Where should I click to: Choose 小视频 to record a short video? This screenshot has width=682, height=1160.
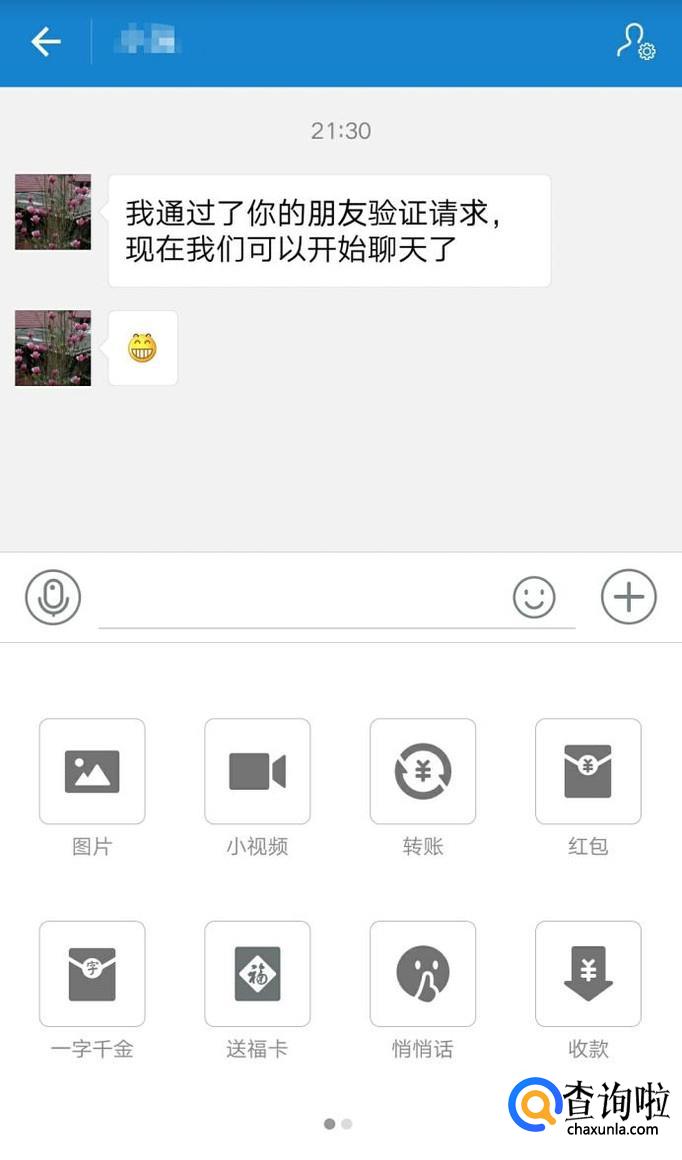click(x=257, y=771)
